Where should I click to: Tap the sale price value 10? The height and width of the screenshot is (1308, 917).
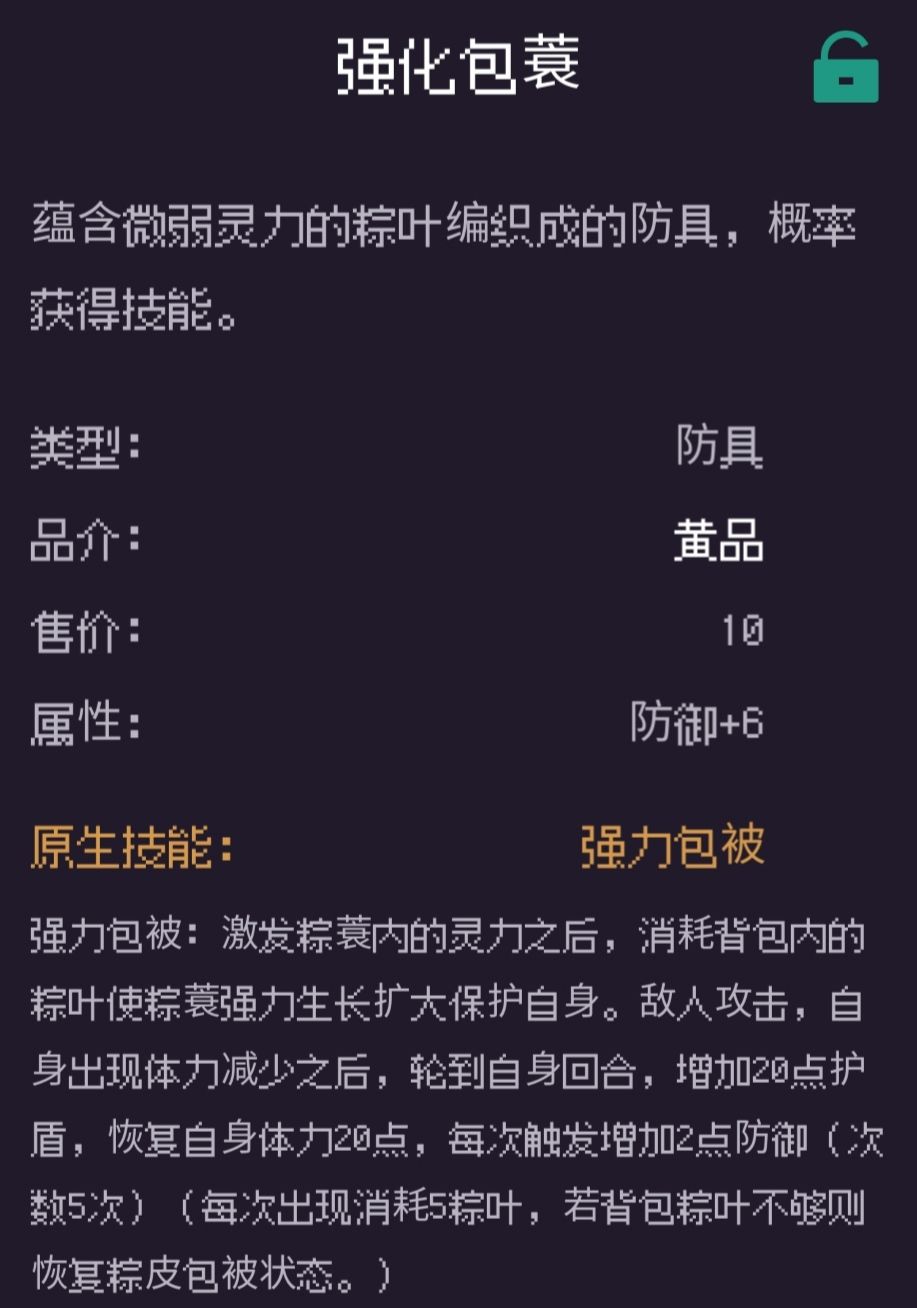coord(741,631)
